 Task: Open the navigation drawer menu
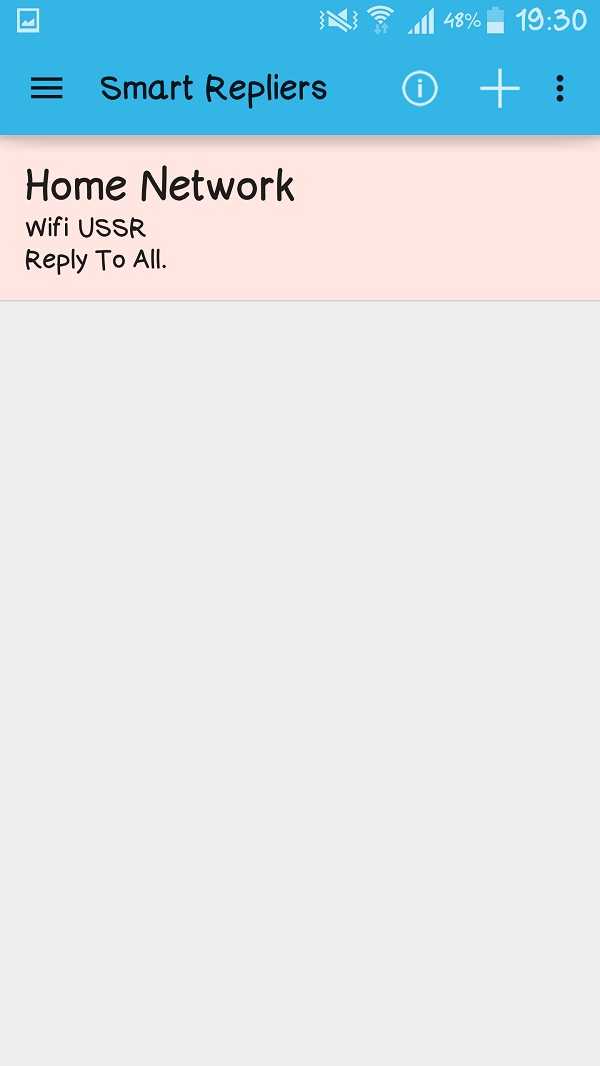pyautogui.click(x=47, y=89)
